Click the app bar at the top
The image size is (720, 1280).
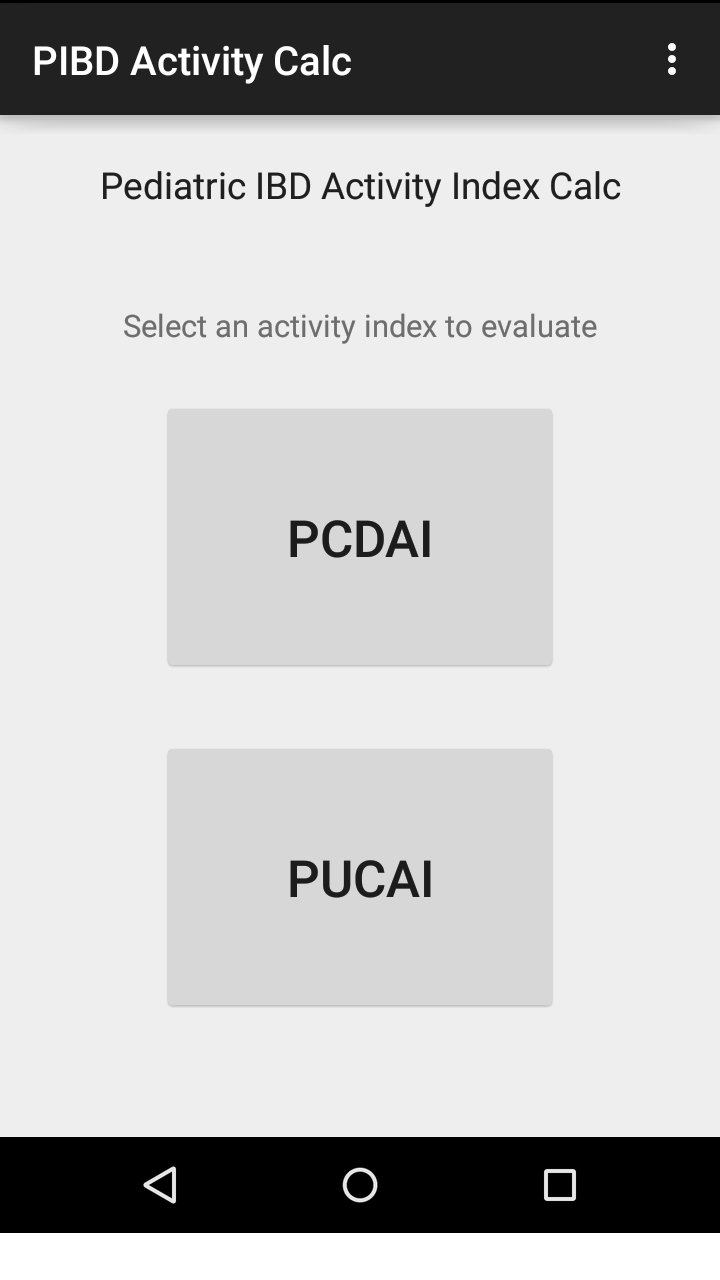[360, 59]
